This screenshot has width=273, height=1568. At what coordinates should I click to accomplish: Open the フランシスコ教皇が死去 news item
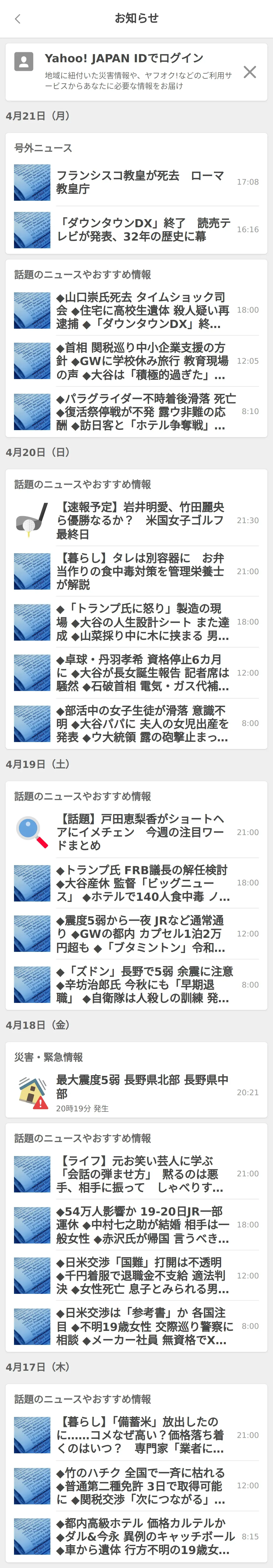[140, 183]
